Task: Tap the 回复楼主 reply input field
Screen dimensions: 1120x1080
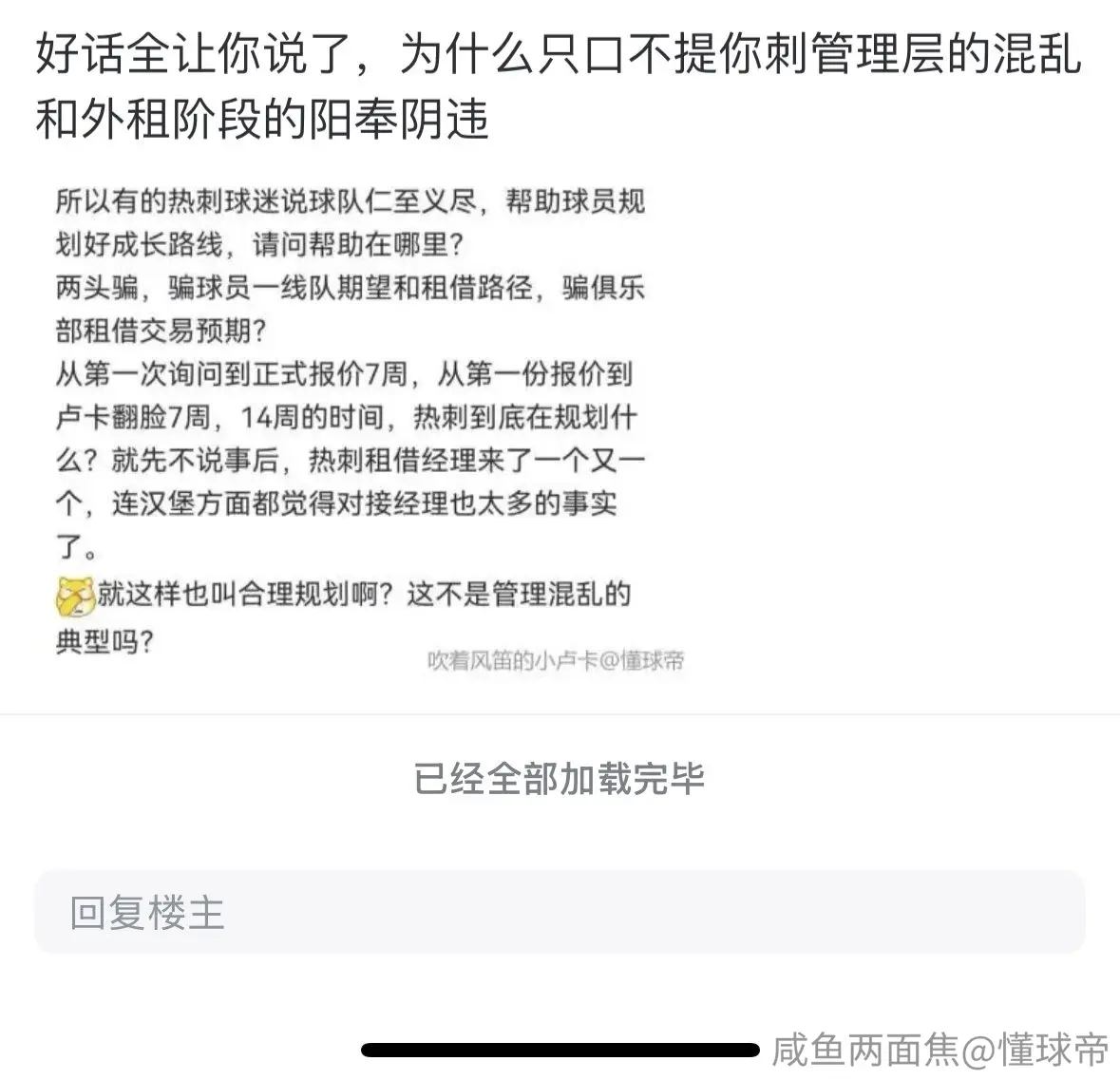Action: coord(560,912)
